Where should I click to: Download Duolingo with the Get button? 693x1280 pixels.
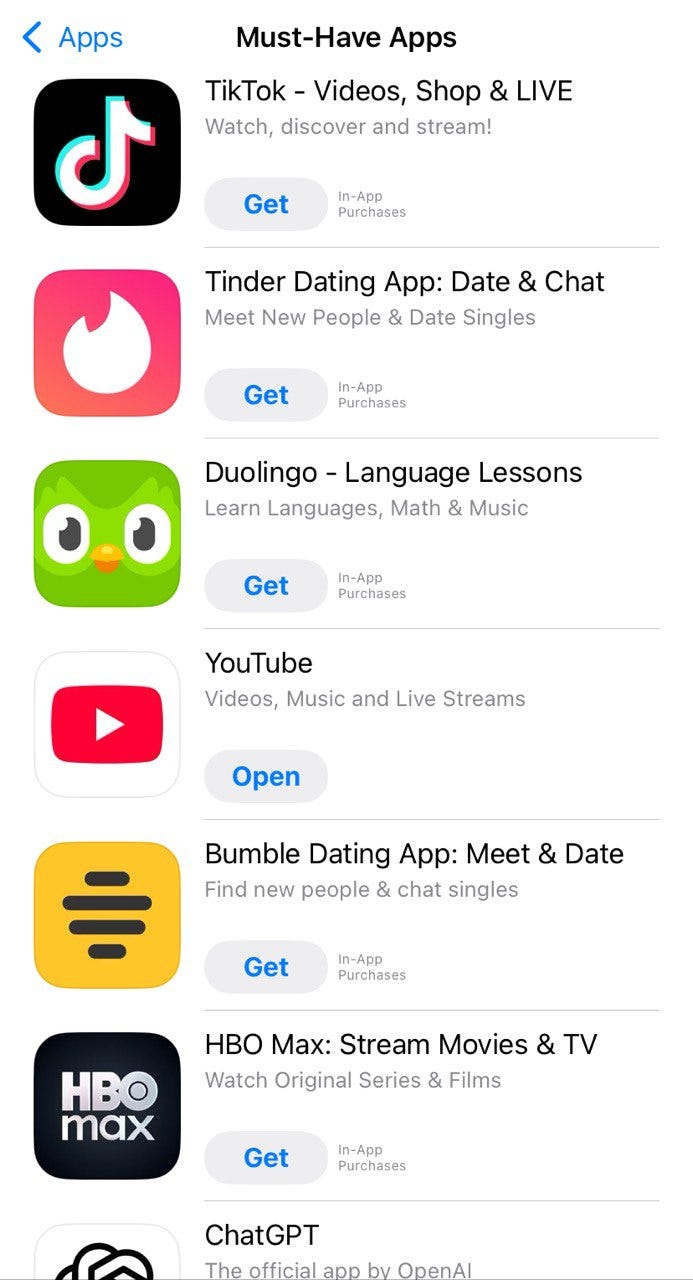coord(266,585)
